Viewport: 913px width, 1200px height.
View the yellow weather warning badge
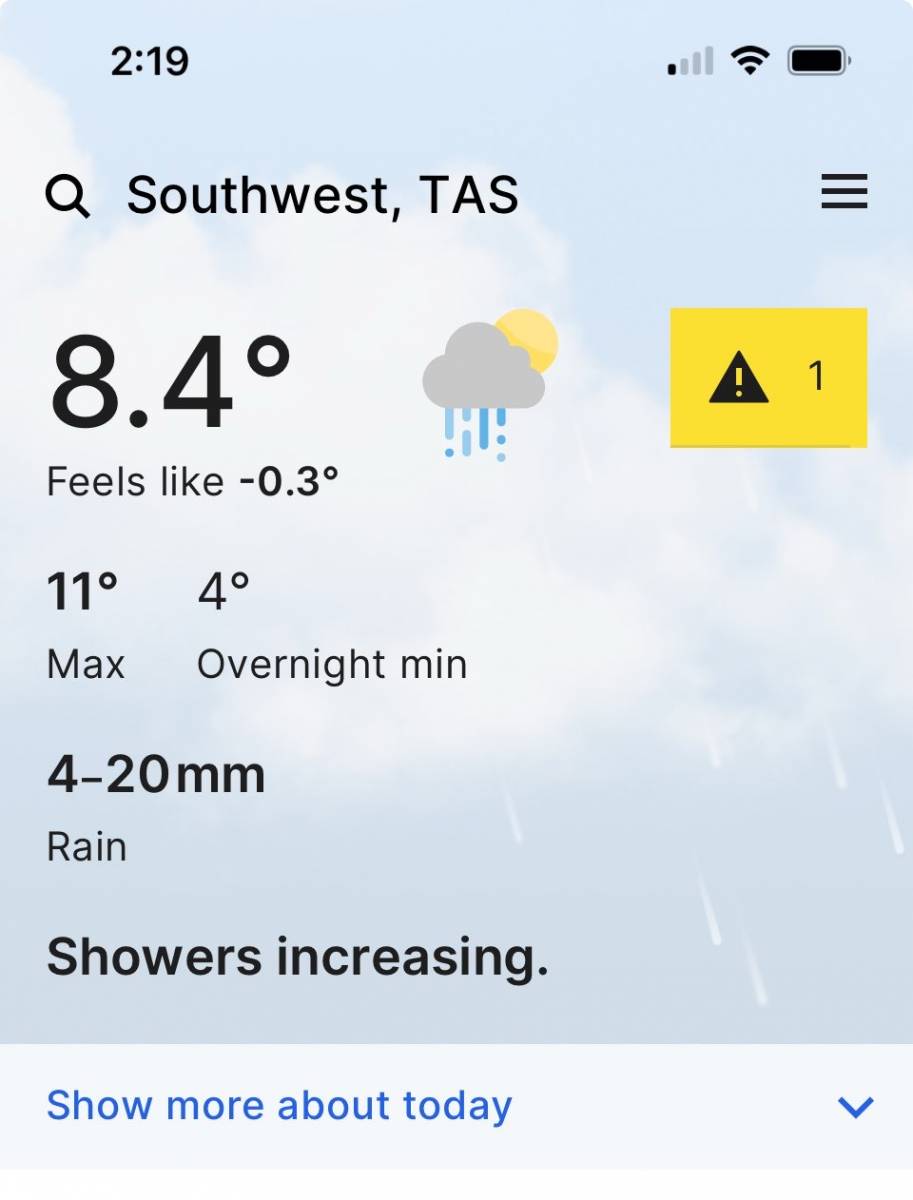tap(768, 377)
